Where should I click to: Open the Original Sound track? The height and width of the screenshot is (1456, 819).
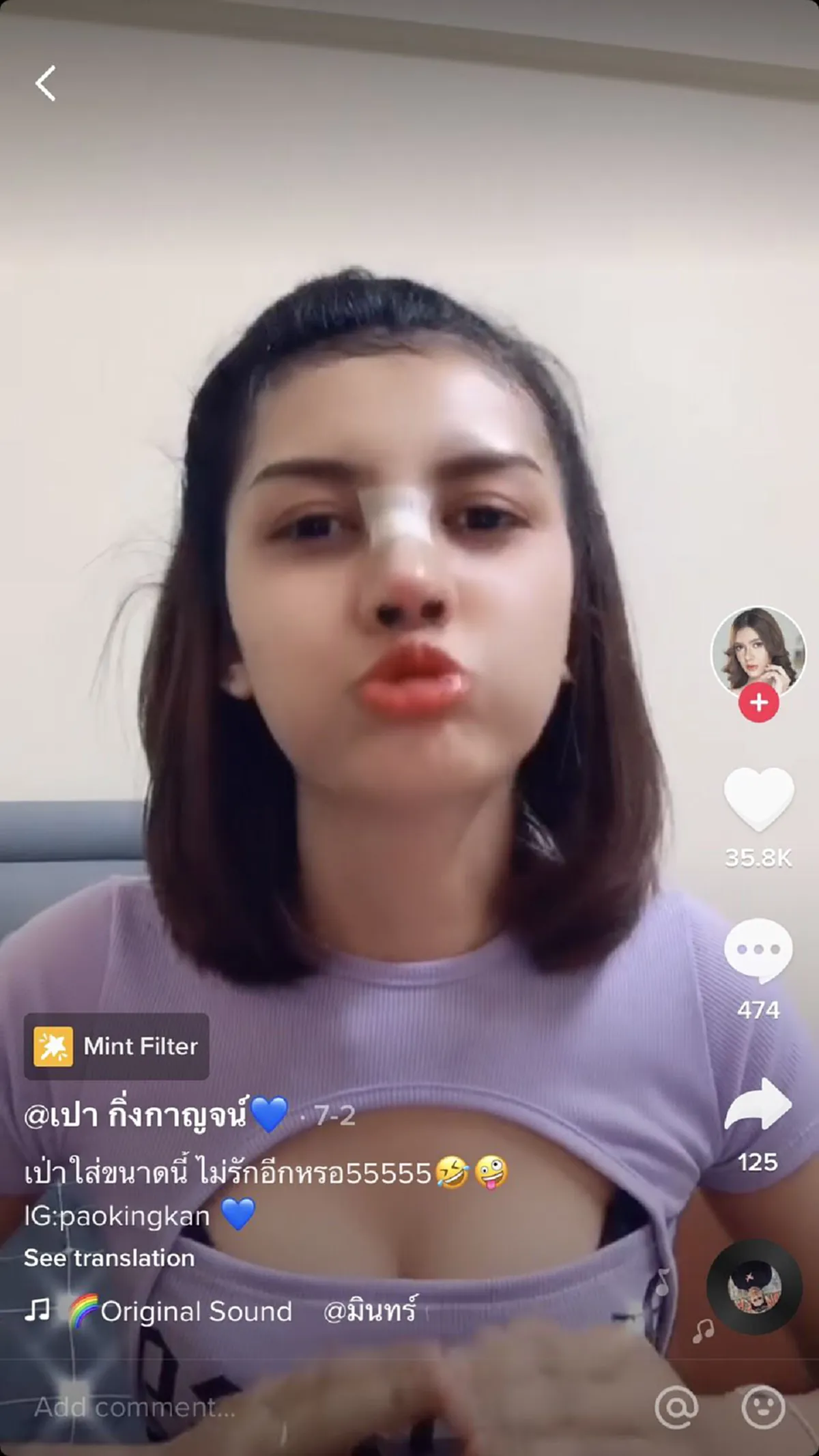pos(197,1311)
